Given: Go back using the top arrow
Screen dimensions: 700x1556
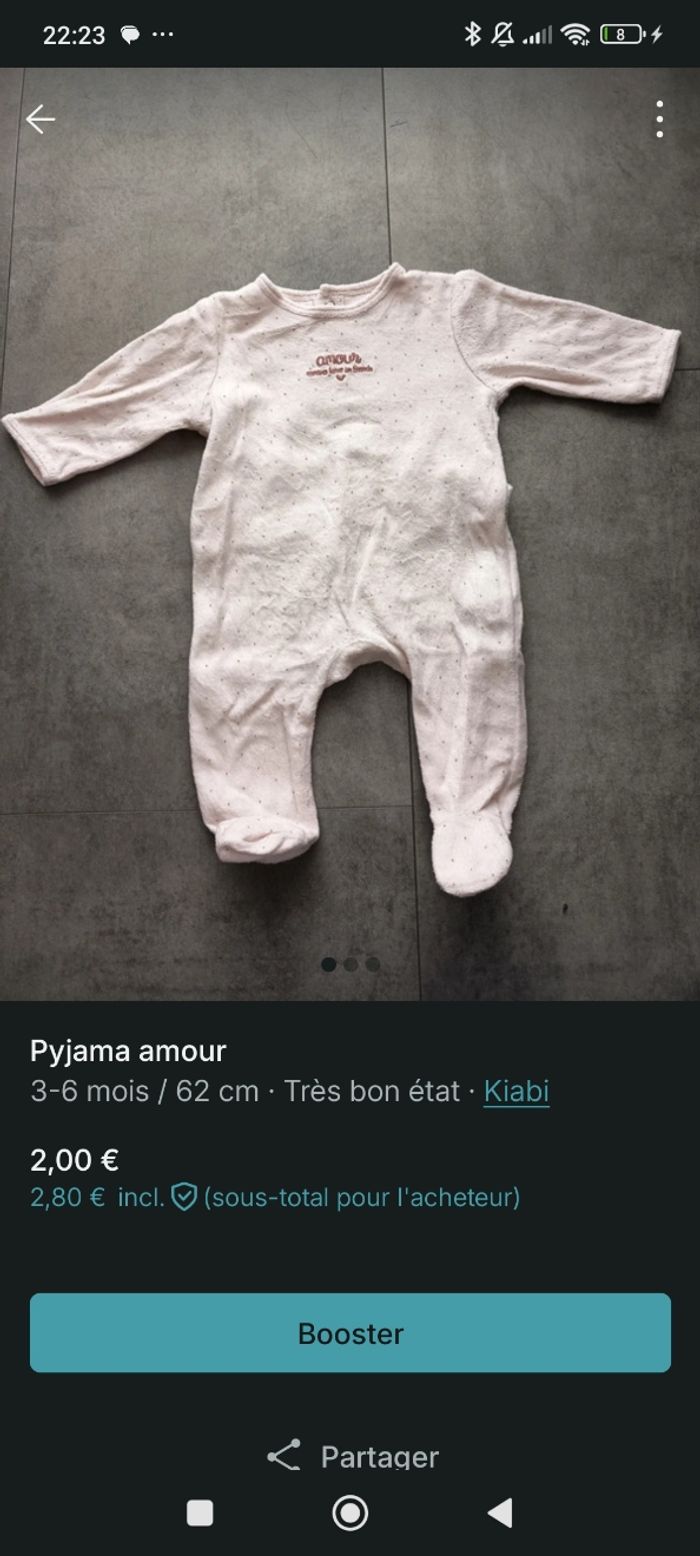Looking at the screenshot, I should [40, 120].
